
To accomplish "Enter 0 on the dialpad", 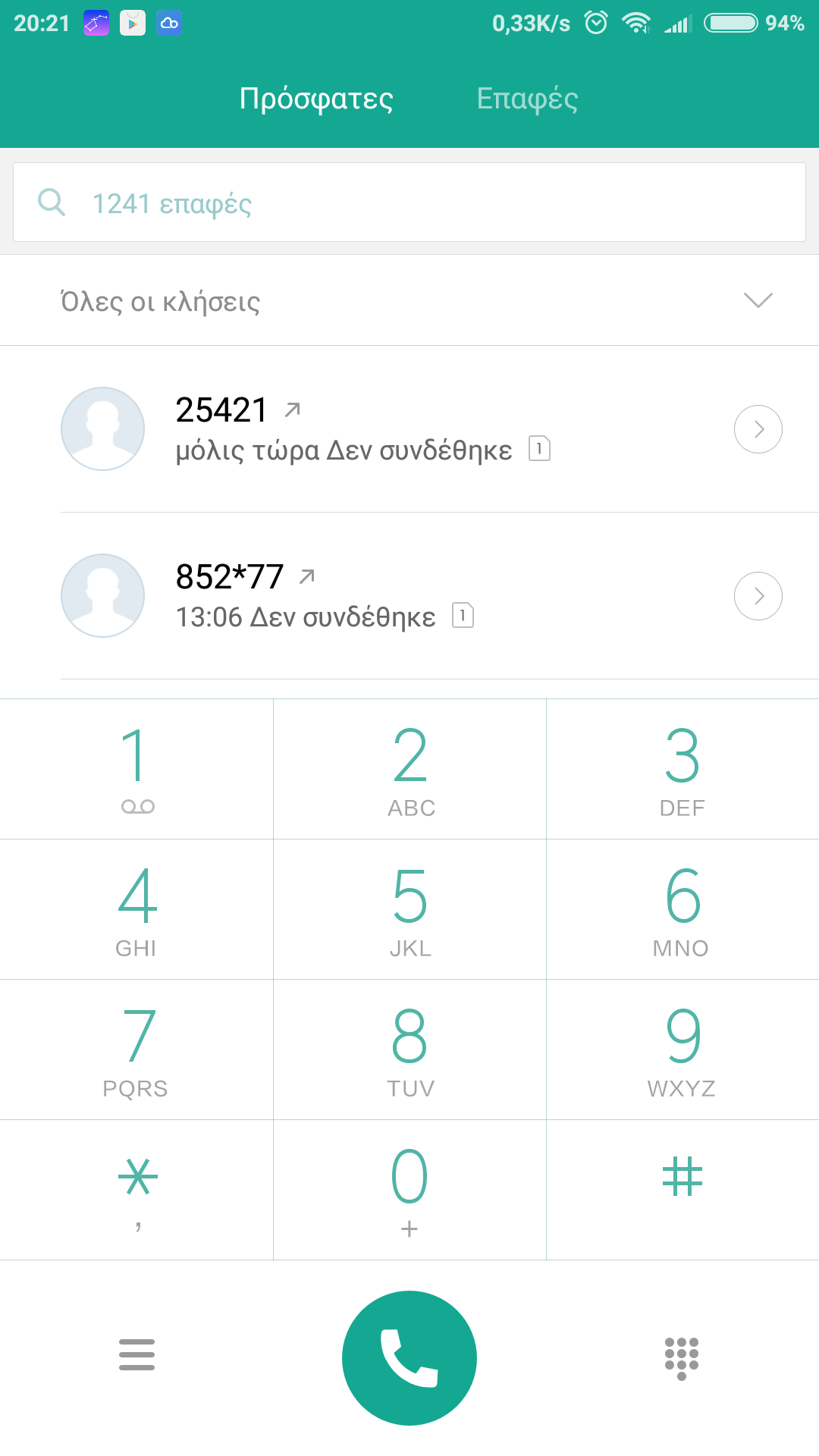I will click(409, 1189).
